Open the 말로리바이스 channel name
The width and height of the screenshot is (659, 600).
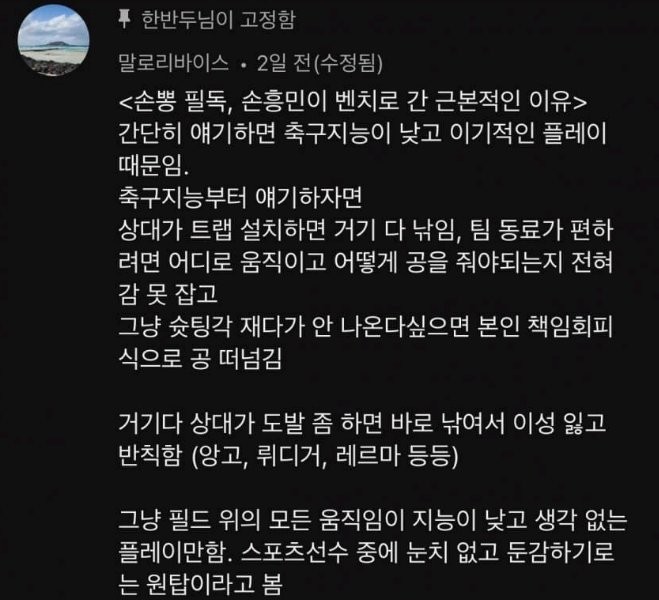pyautogui.click(x=174, y=65)
